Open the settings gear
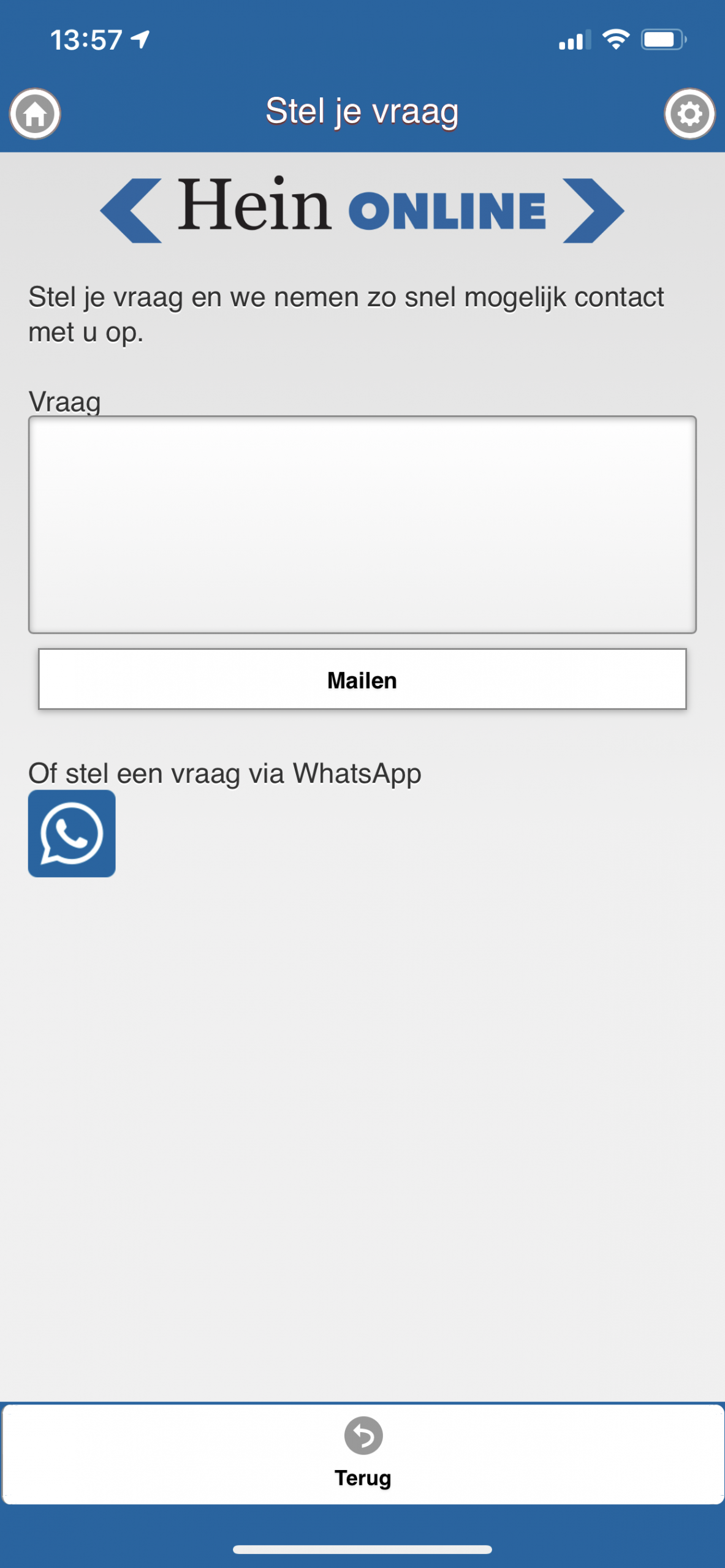The image size is (725, 1568). coord(689,114)
